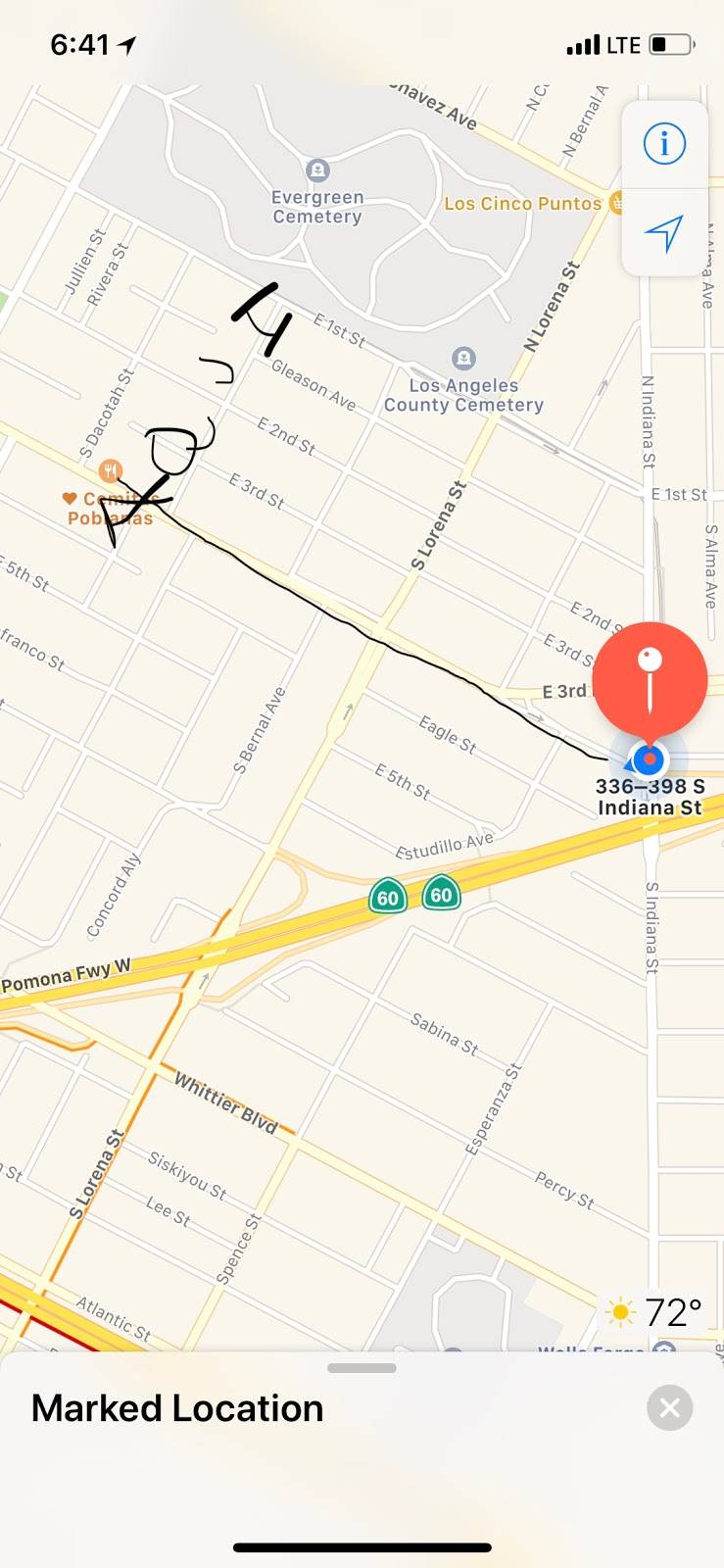Dismiss the Marked Location card

click(670, 1408)
